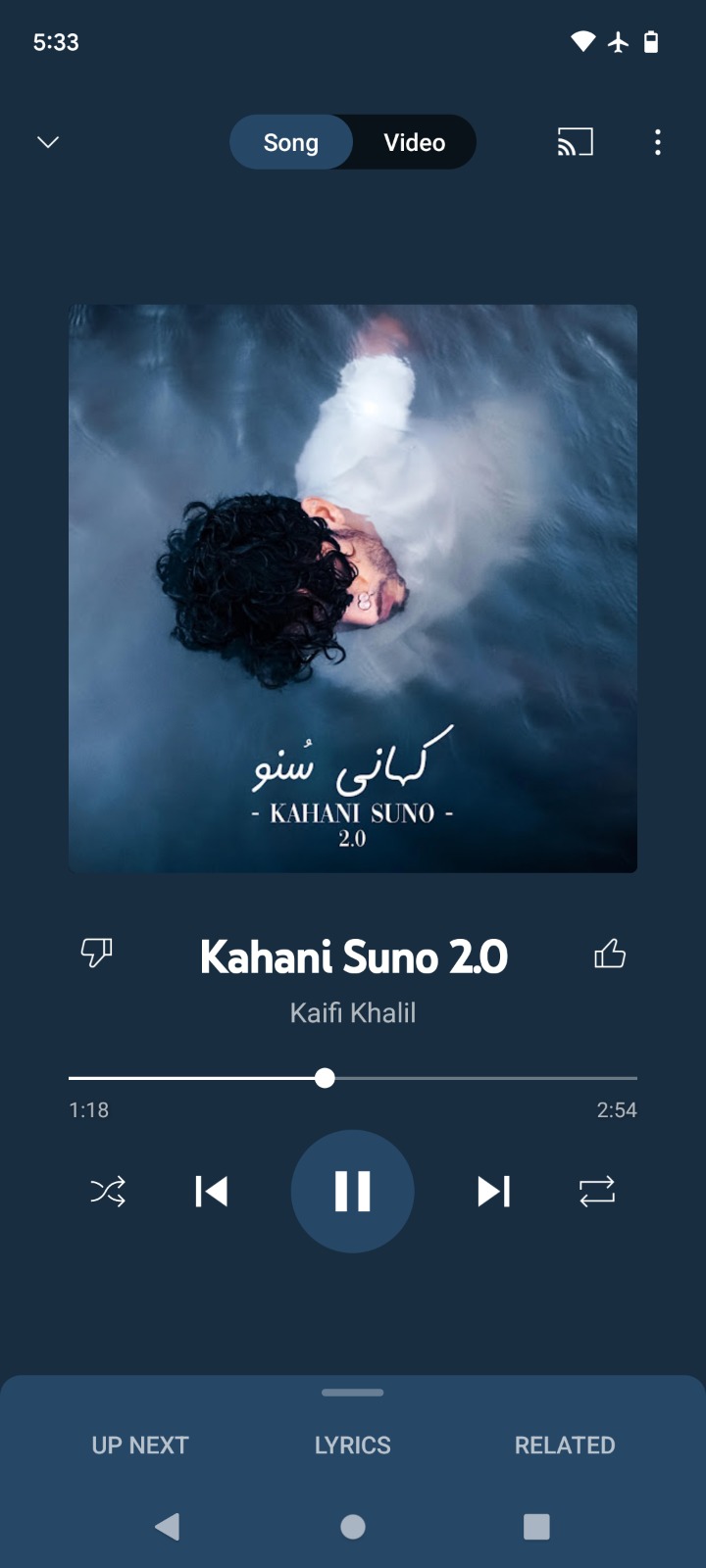
Task: Switch to Video mode
Action: [415, 142]
